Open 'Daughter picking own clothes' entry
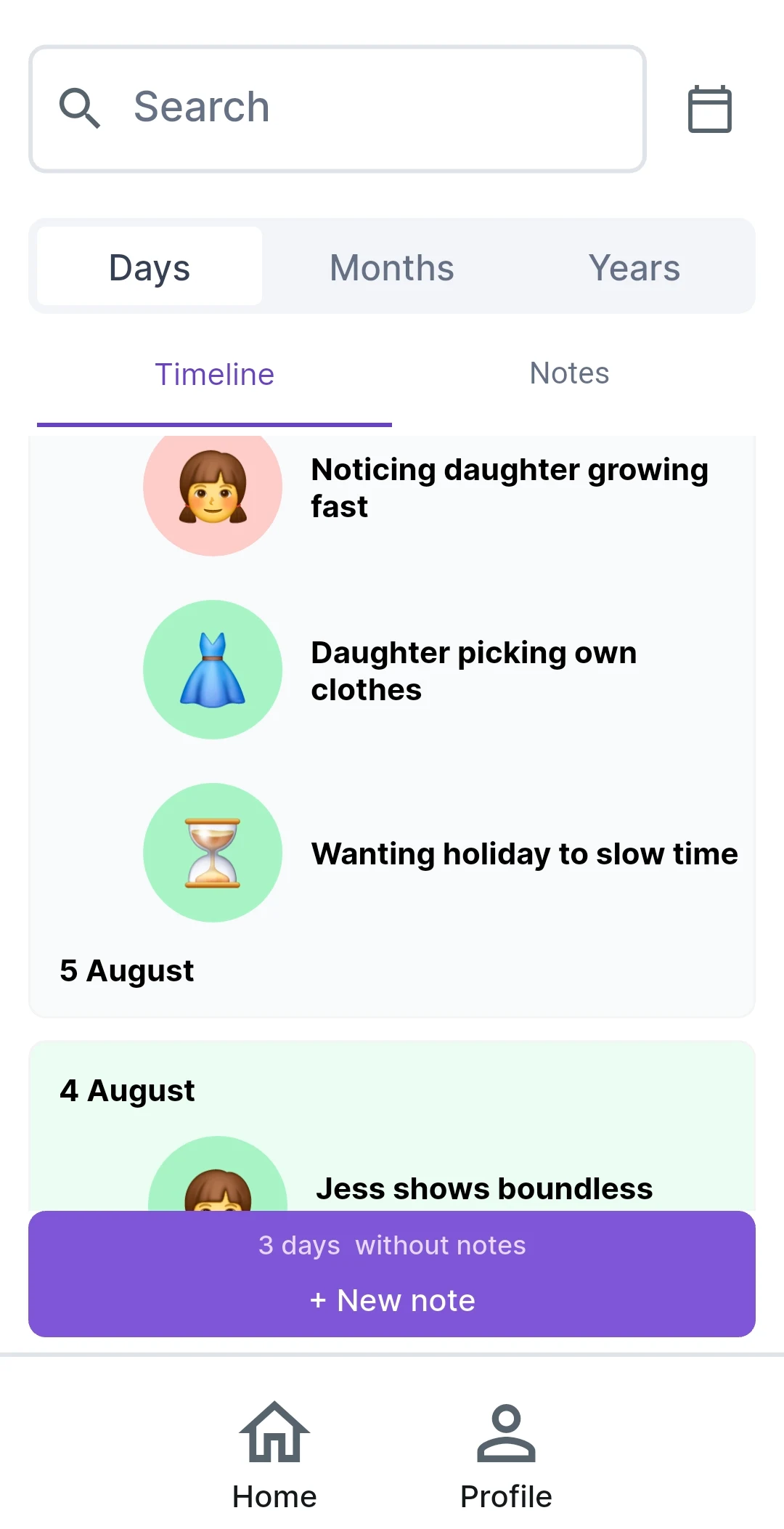784x1529 pixels. tap(473, 670)
